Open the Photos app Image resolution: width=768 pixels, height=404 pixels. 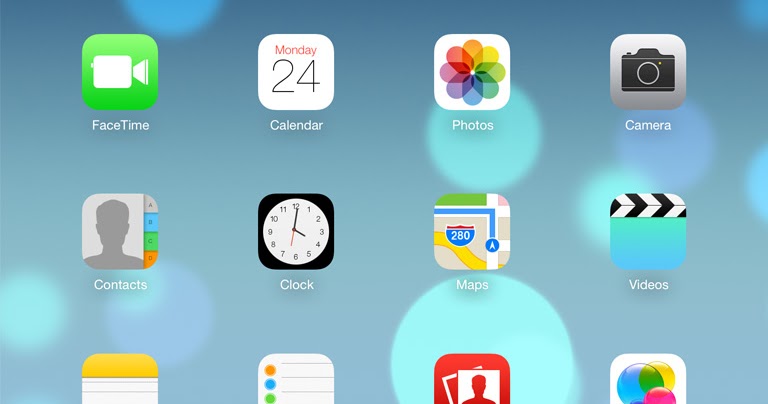tap(472, 72)
